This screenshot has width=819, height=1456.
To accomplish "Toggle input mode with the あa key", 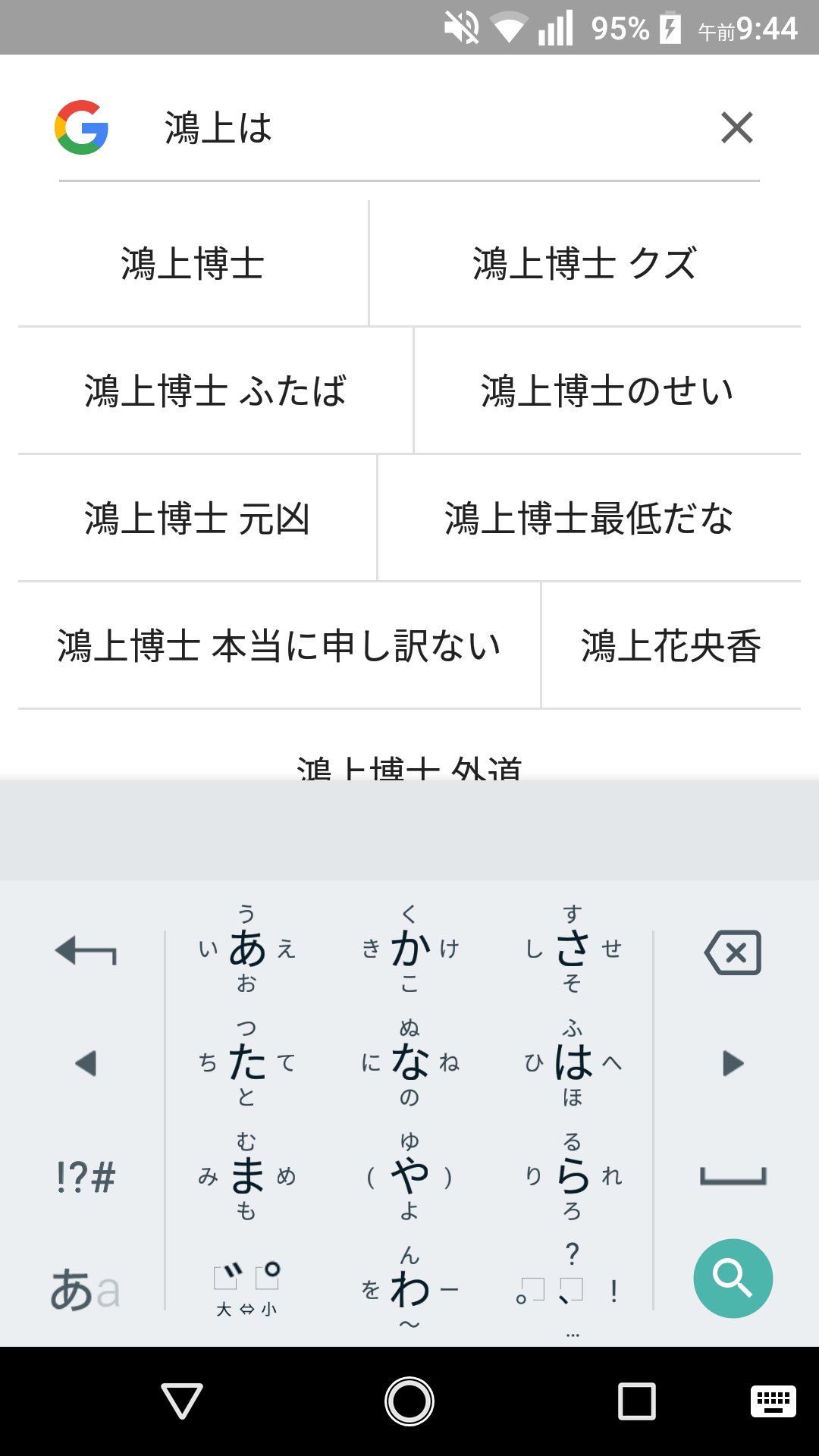I will tap(86, 1290).
